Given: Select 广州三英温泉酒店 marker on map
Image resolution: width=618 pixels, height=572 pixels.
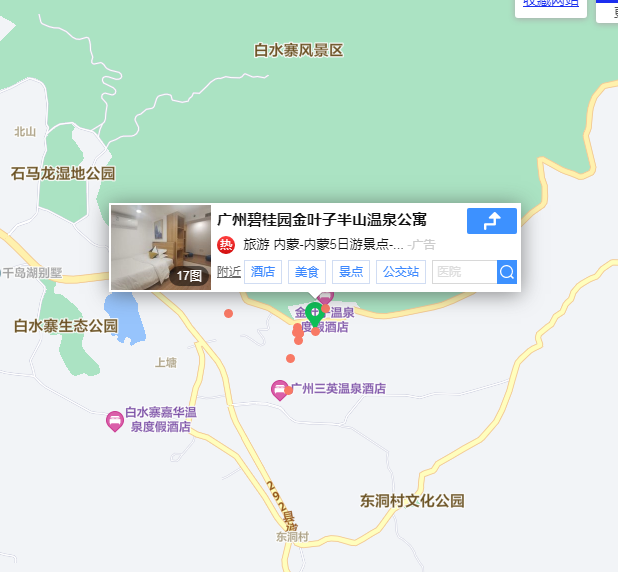Looking at the screenshot, I should coord(280,388).
